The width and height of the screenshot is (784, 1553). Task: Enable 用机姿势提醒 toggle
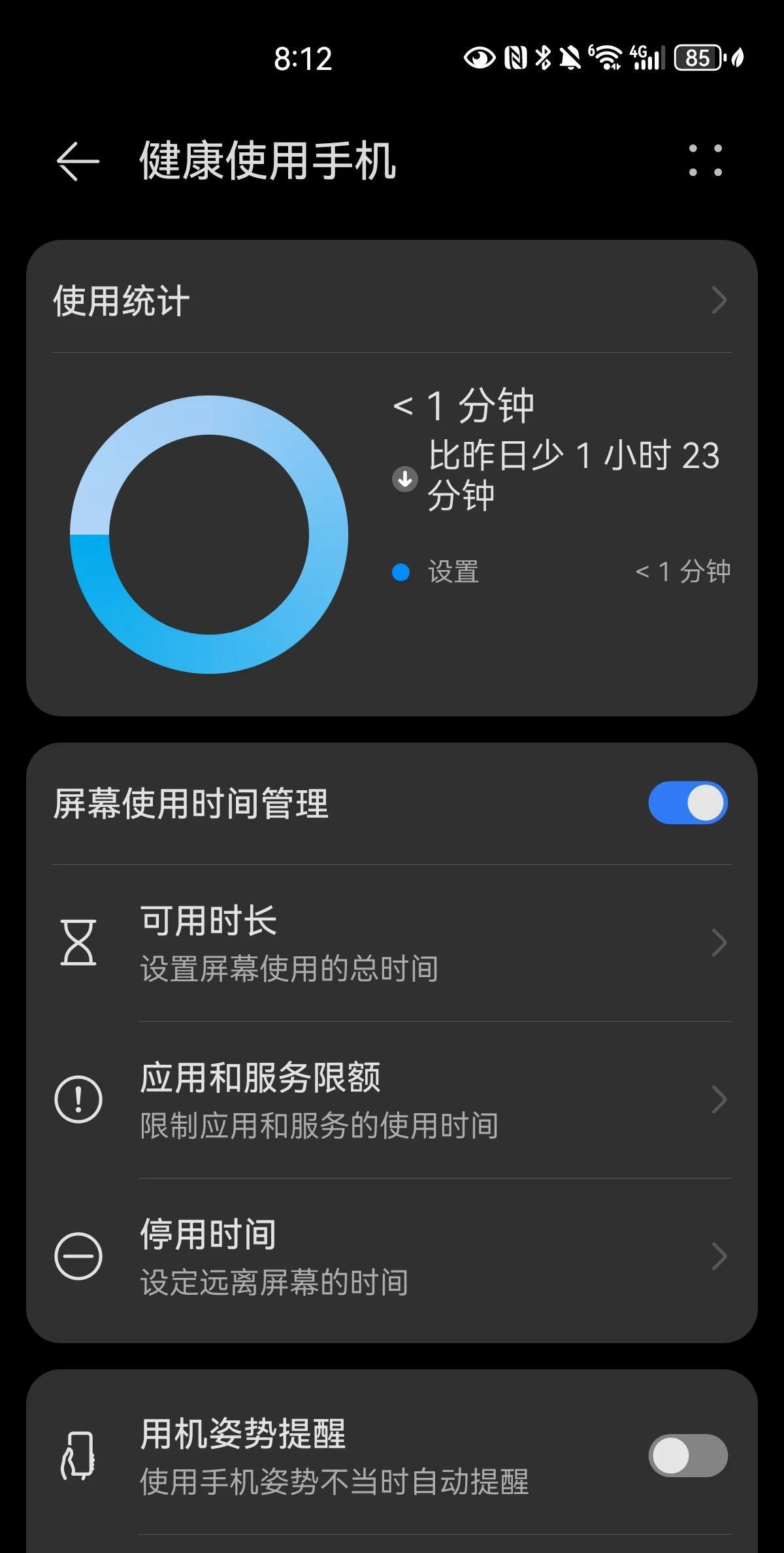click(x=688, y=1456)
